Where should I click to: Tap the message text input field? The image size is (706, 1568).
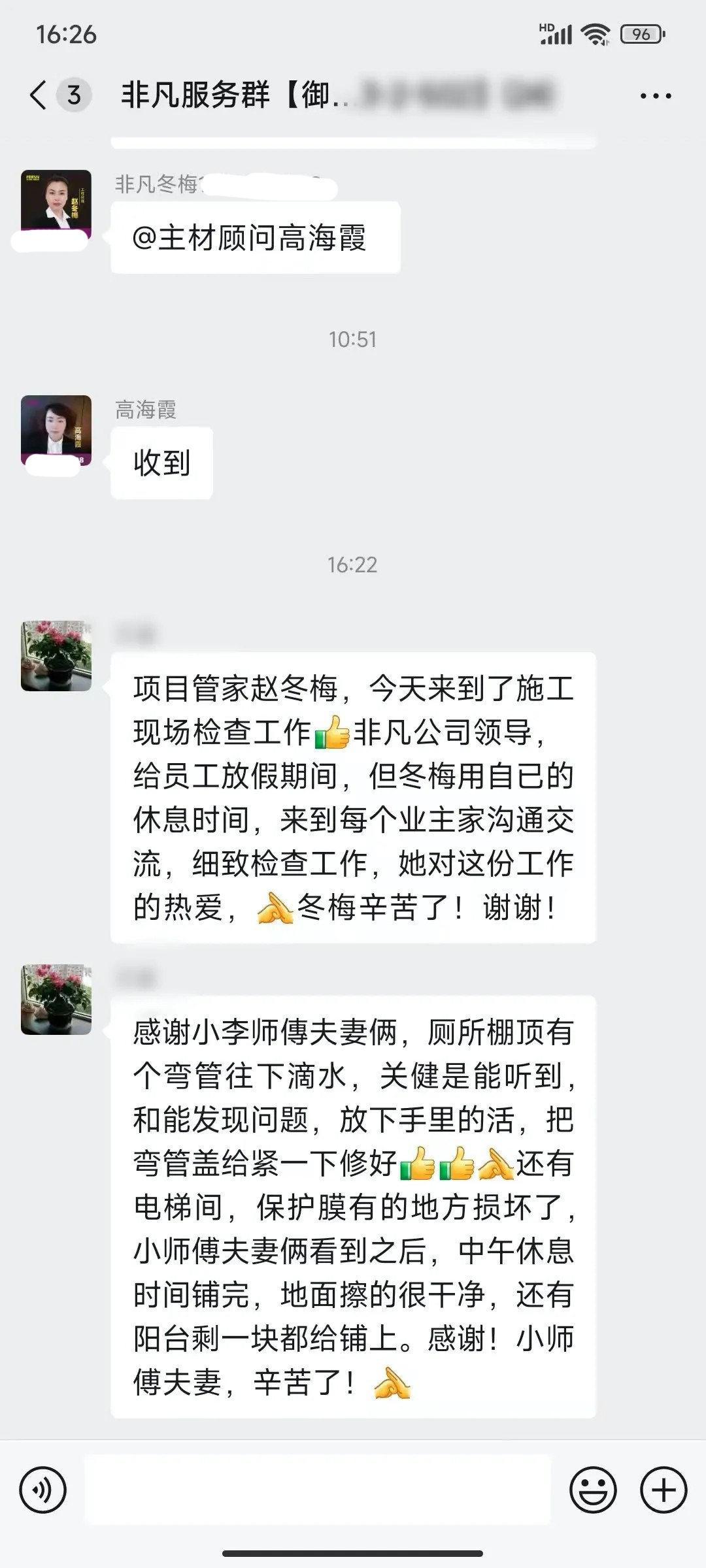(318, 1490)
